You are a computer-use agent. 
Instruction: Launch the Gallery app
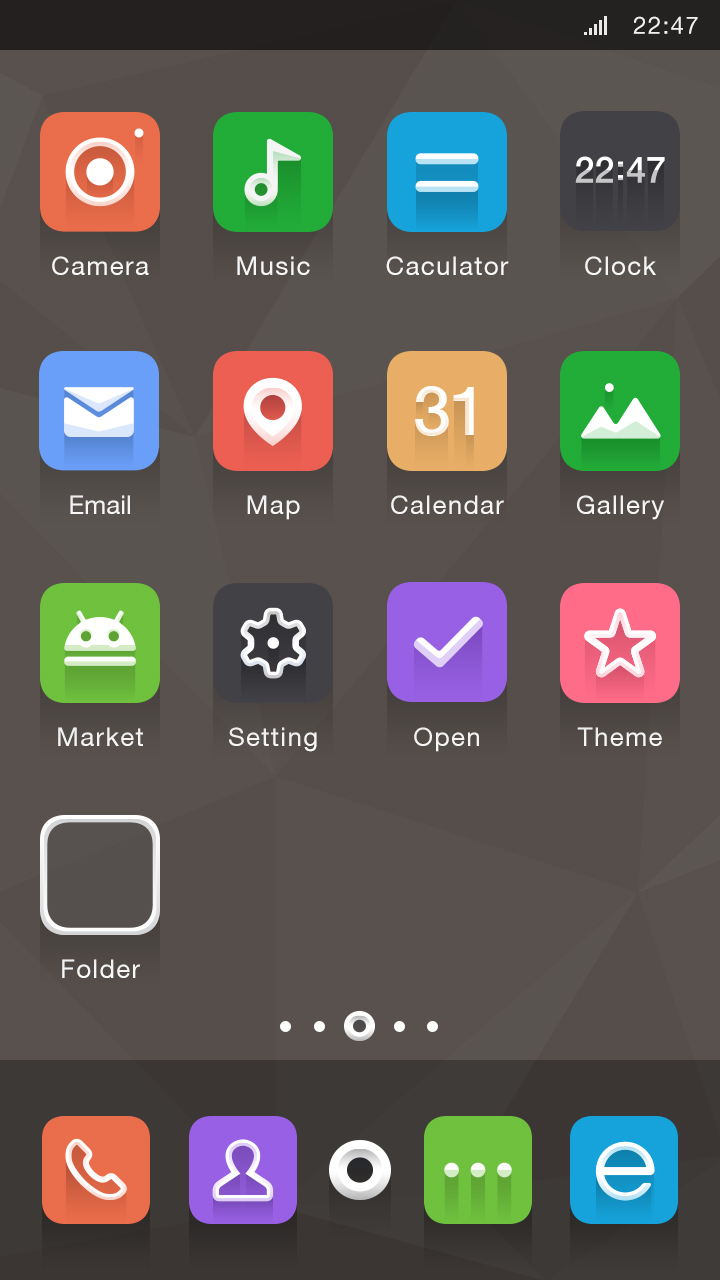620,411
